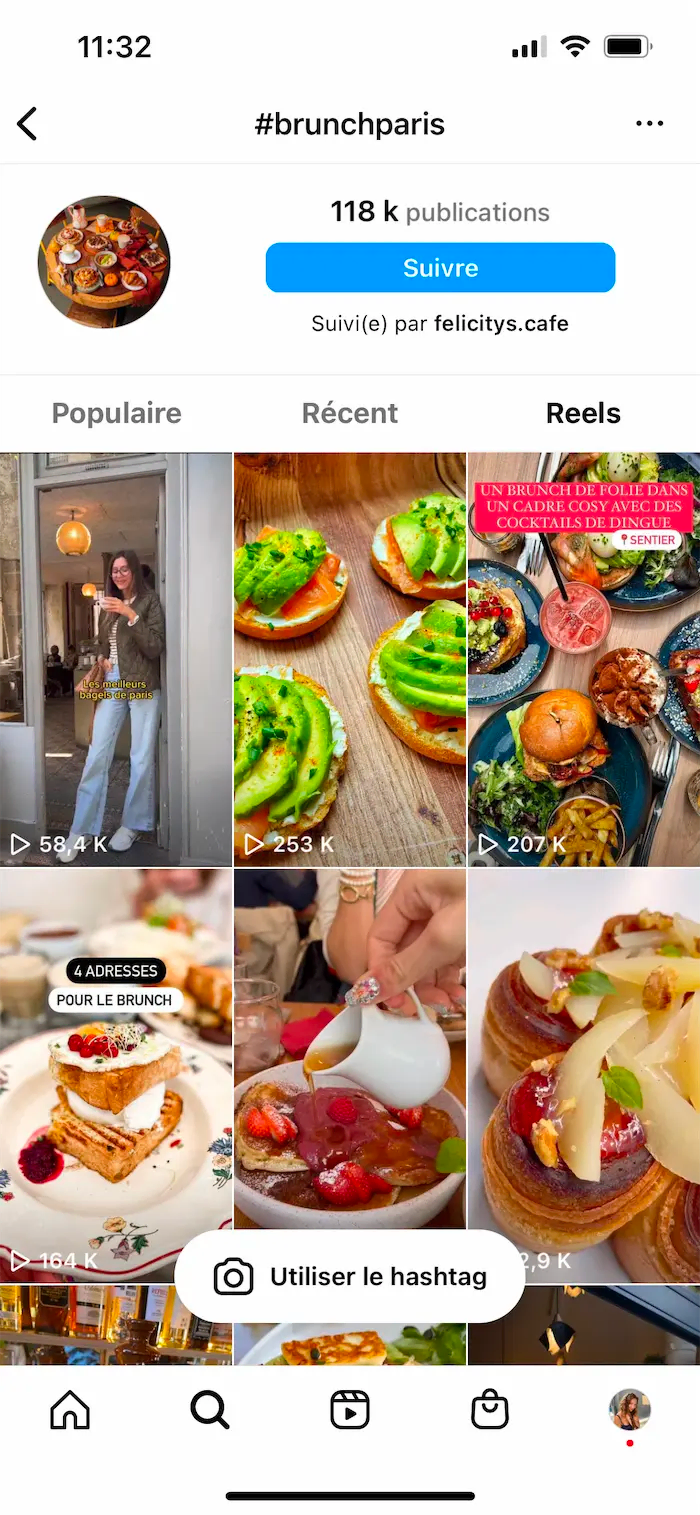The height and width of the screenshot is (1515, 700).
Task: Open the felicitys.cafe profile link
Action: click(x=501, y=324)
